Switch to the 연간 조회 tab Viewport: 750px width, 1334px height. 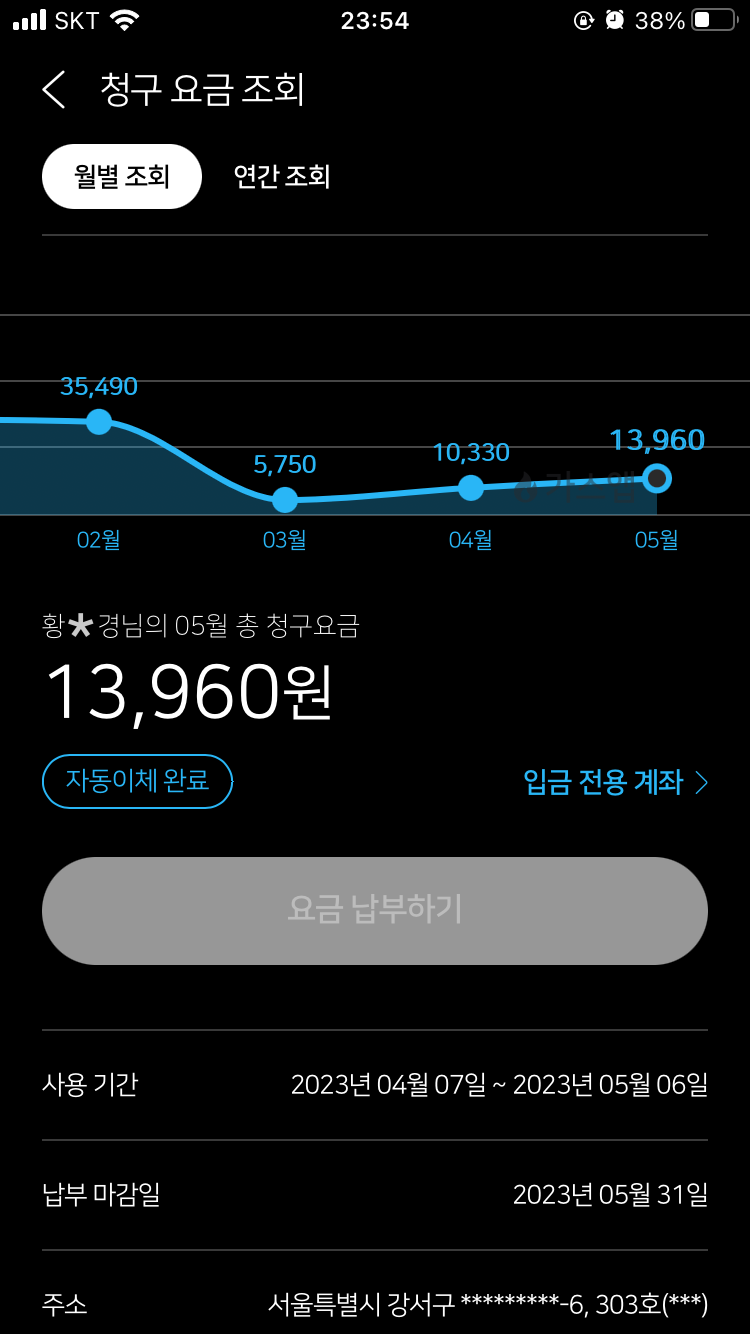(282, 177)
